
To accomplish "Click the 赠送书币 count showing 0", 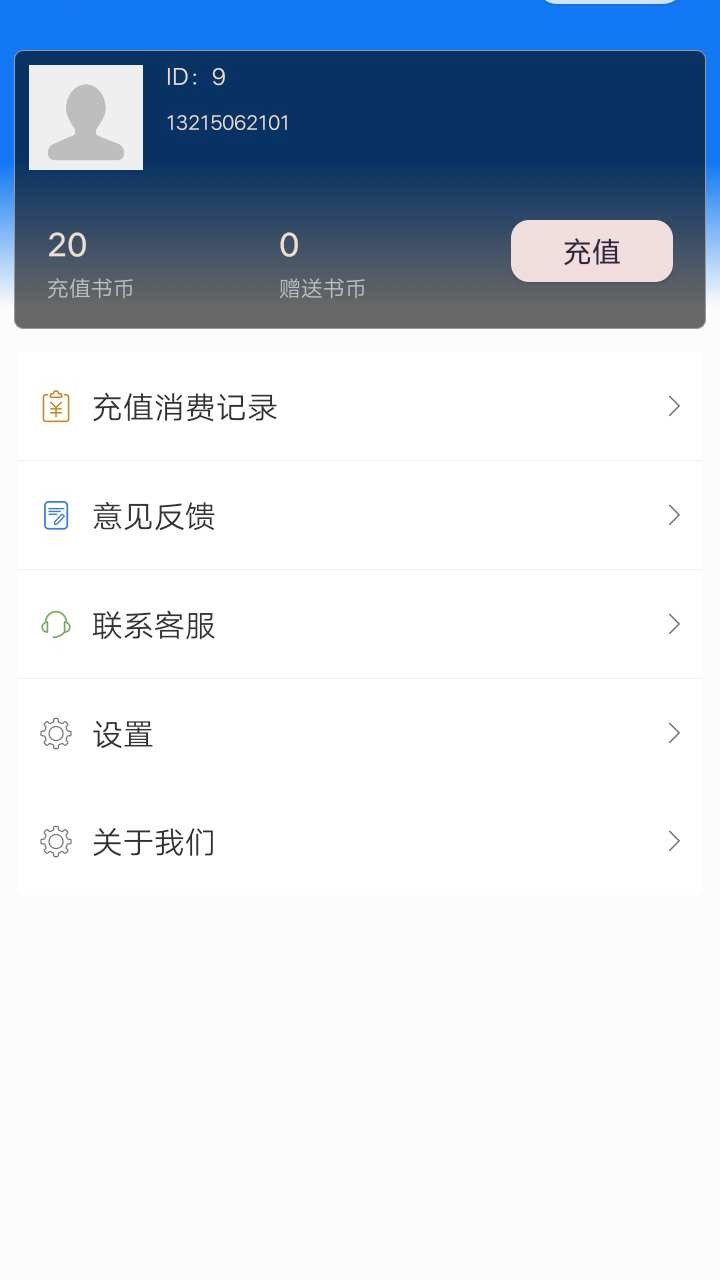I will point(321,260).
